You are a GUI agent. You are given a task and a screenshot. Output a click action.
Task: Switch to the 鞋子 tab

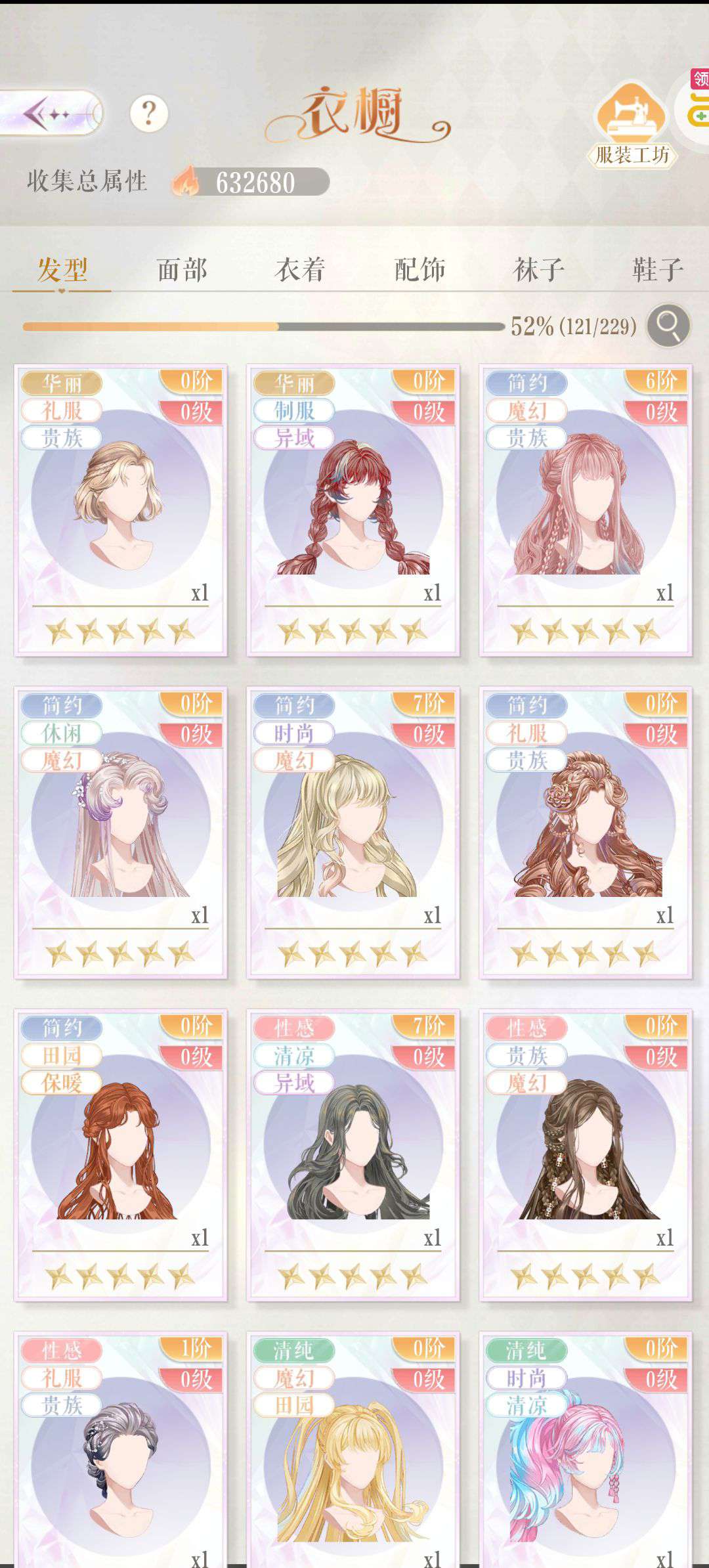click(x=657, y=270)
